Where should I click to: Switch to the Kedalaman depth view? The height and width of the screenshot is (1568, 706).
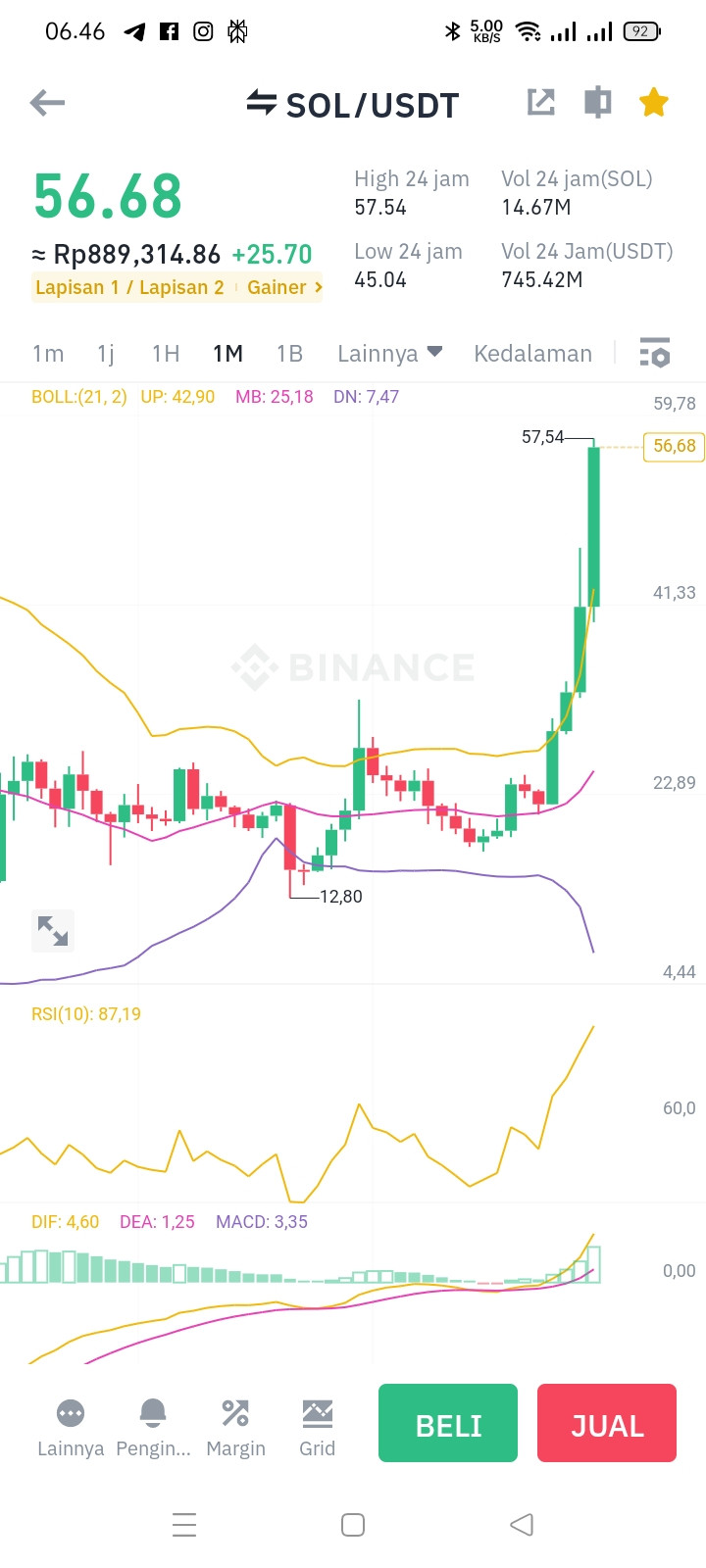[532, 354]
